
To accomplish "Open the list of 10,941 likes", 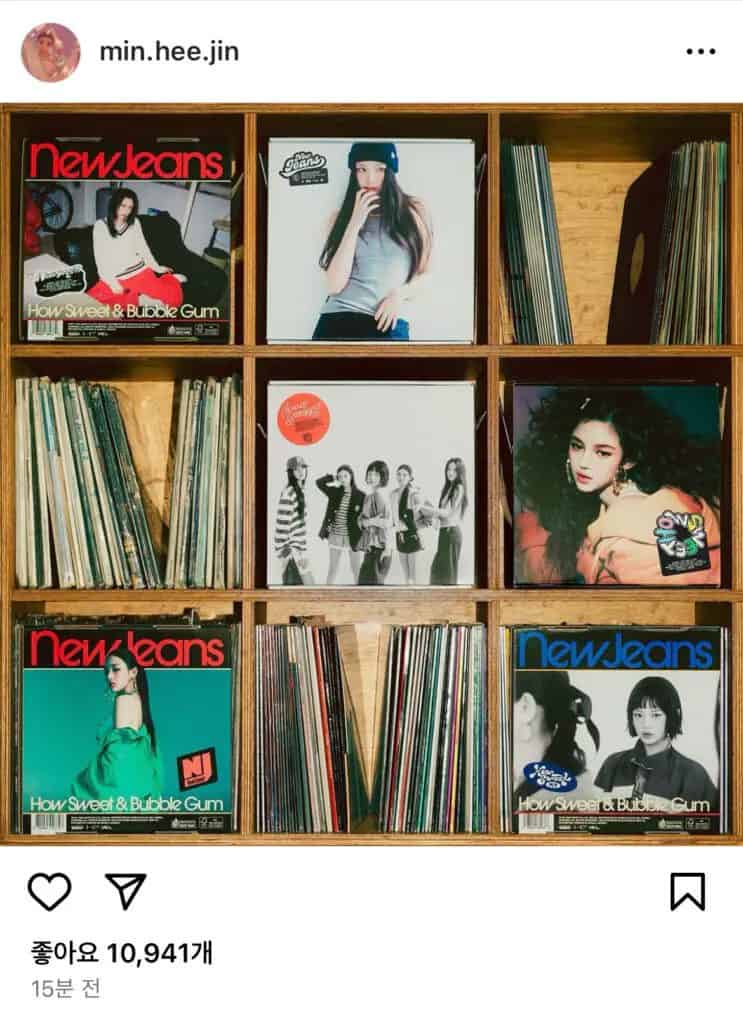I will click(x=120, y=953).
